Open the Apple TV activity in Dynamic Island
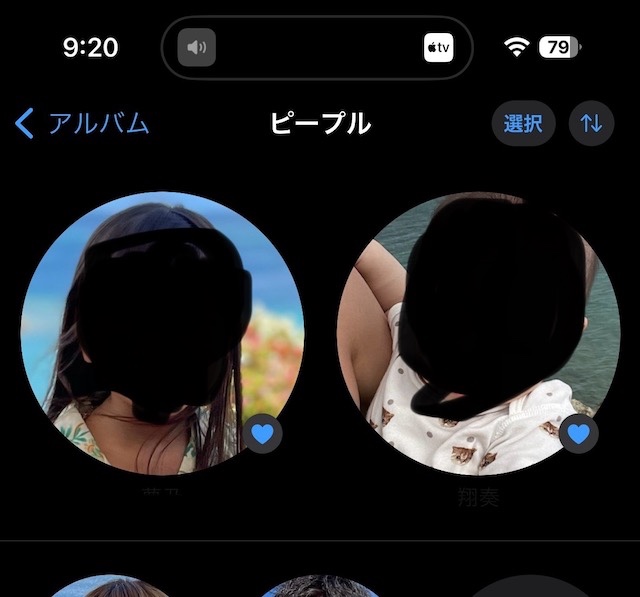This screenshot has width=640, height=597. click(438, 47)
